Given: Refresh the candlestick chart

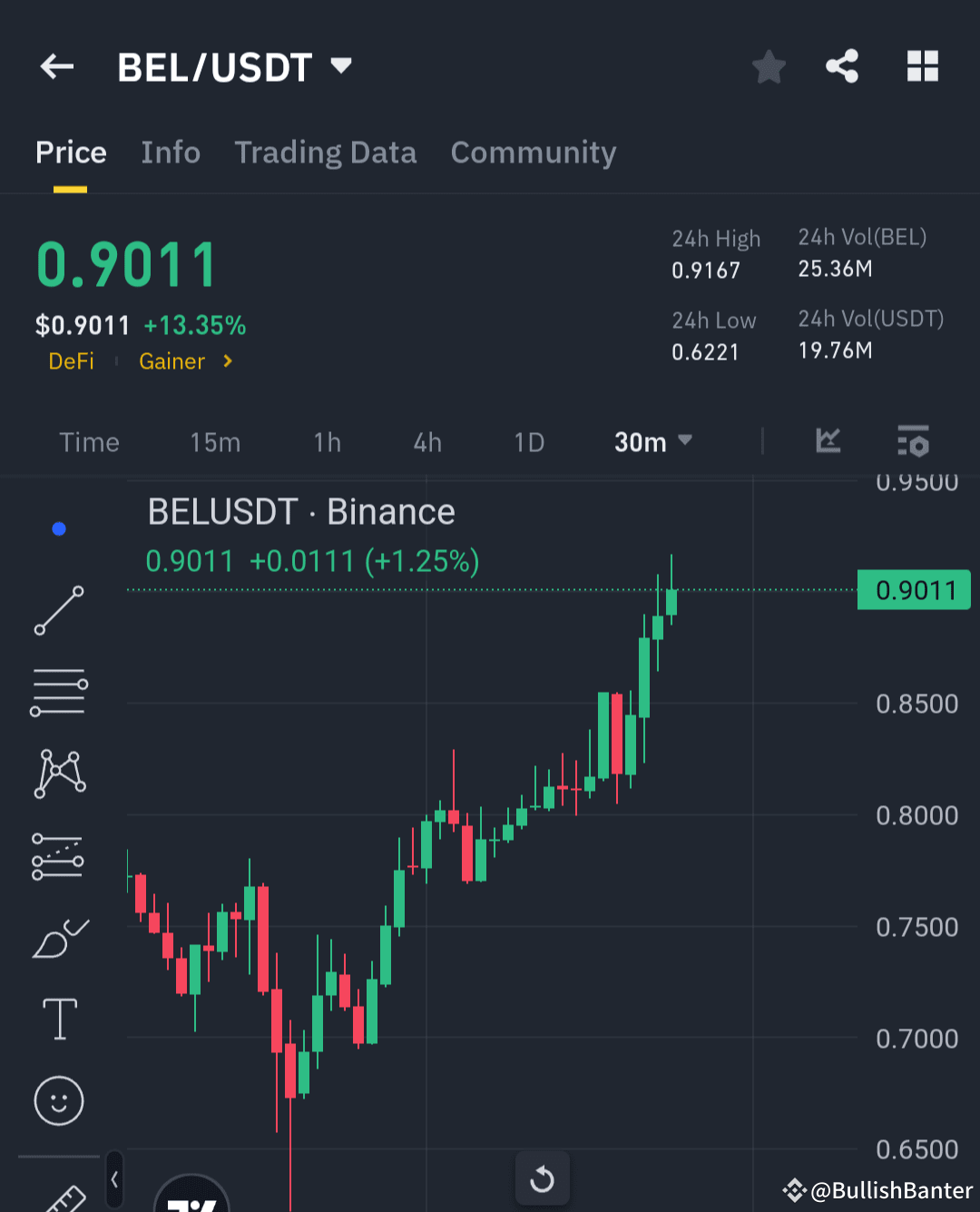Looking at the screenshot, I should pos(542,1178).
